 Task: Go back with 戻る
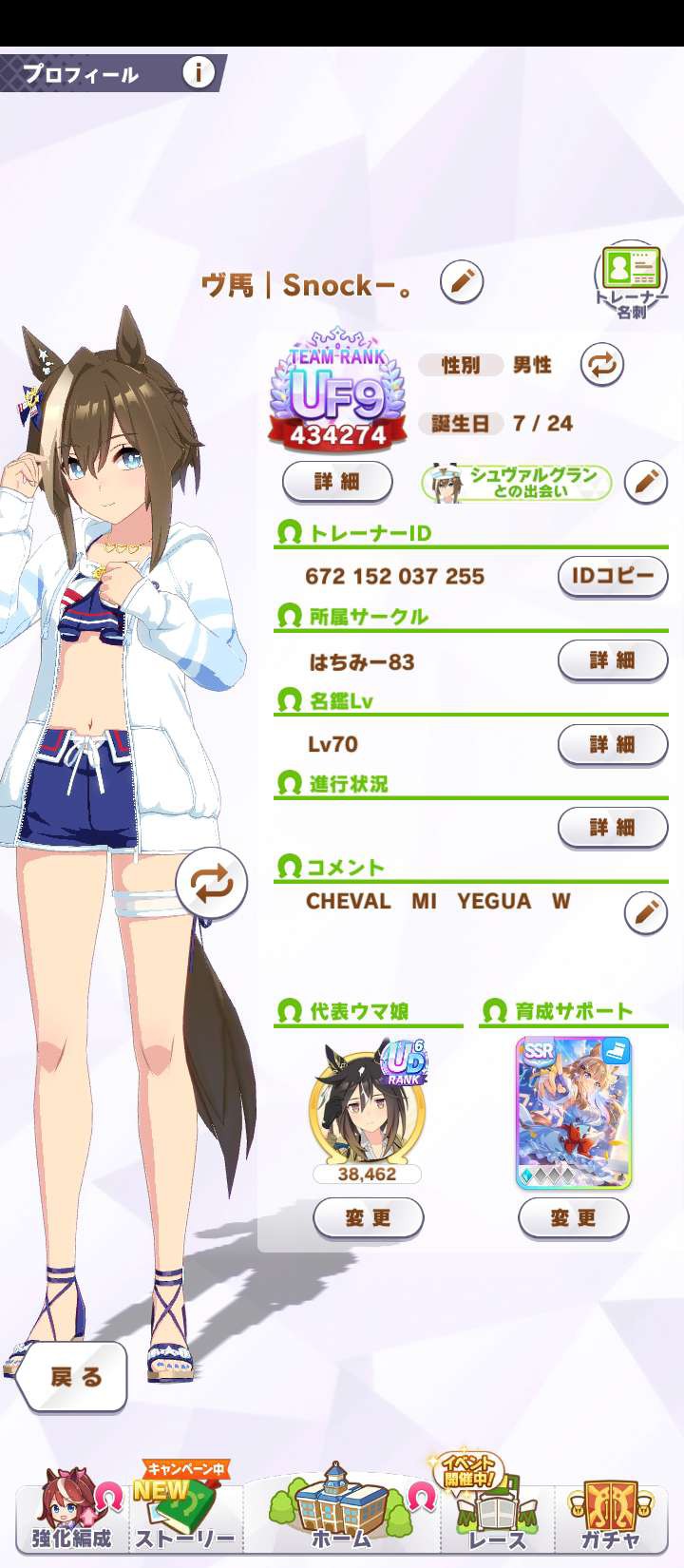(x=74, y=1376)
